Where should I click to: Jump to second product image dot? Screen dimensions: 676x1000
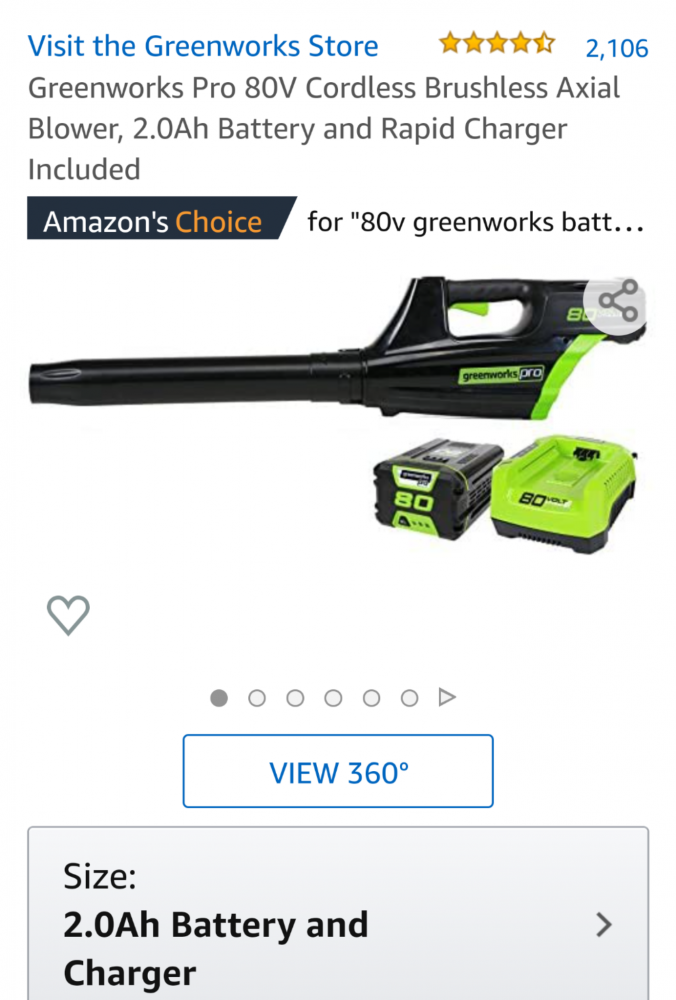[257, 698]
